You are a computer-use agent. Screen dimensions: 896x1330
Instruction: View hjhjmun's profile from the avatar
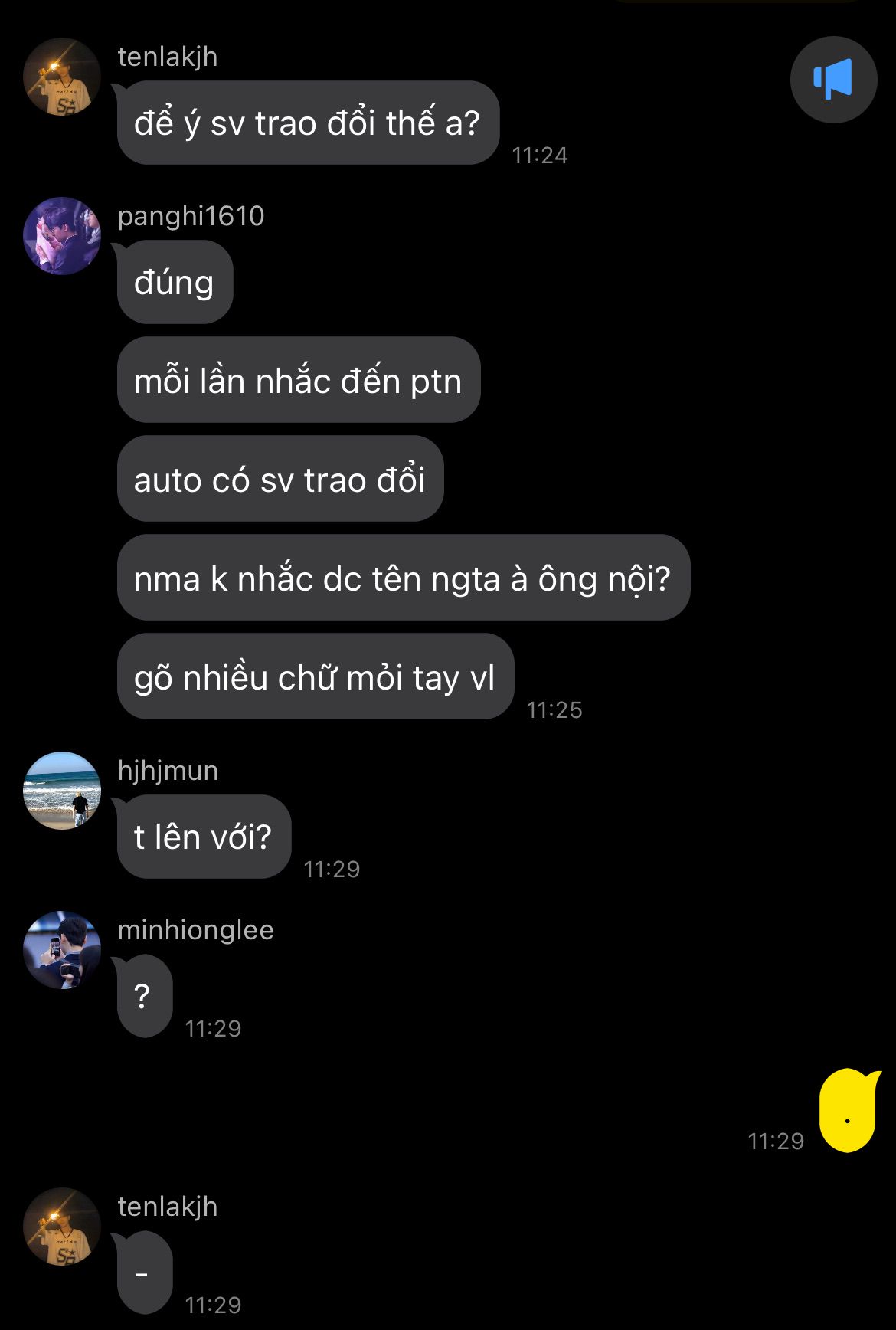(x=62, y=790)
